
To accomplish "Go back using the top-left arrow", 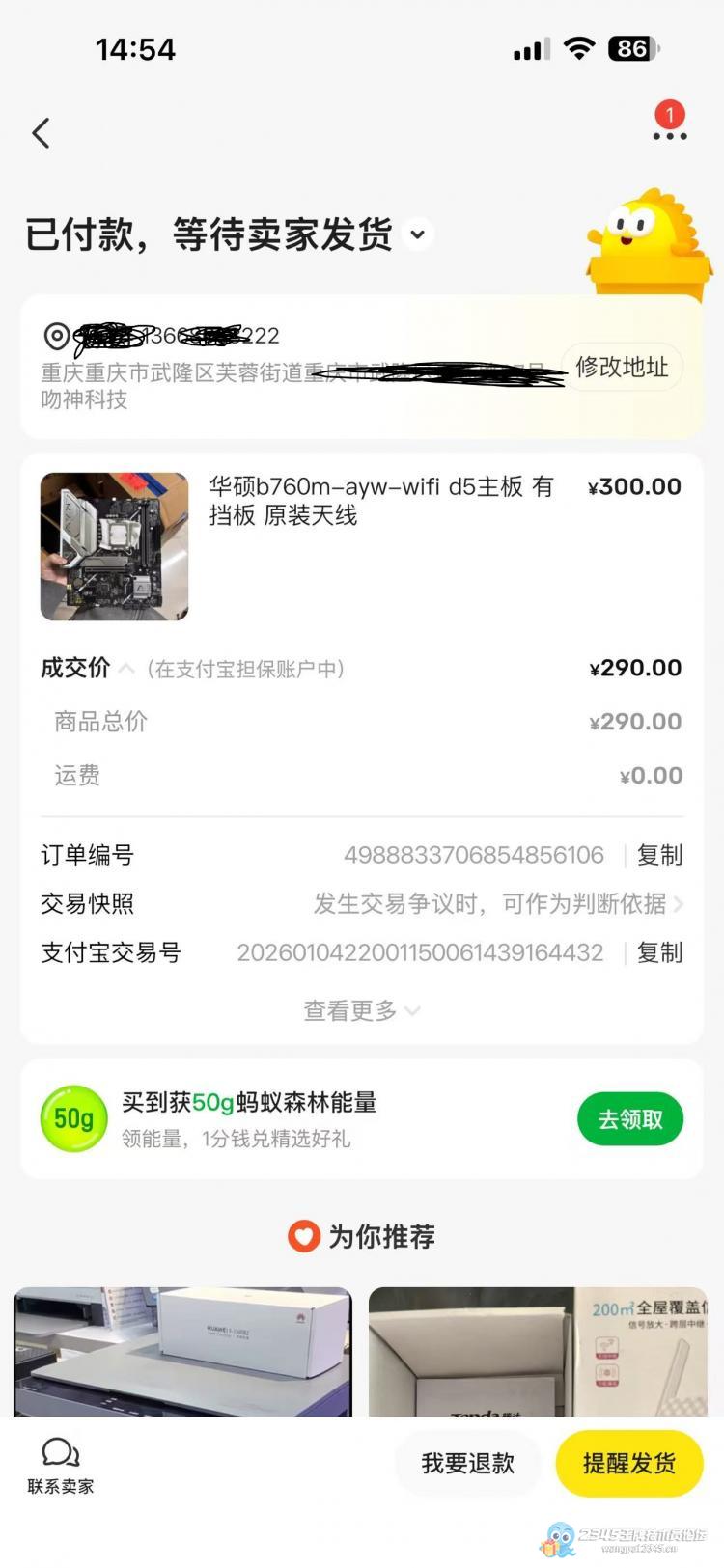I will [x=41, y=133].
